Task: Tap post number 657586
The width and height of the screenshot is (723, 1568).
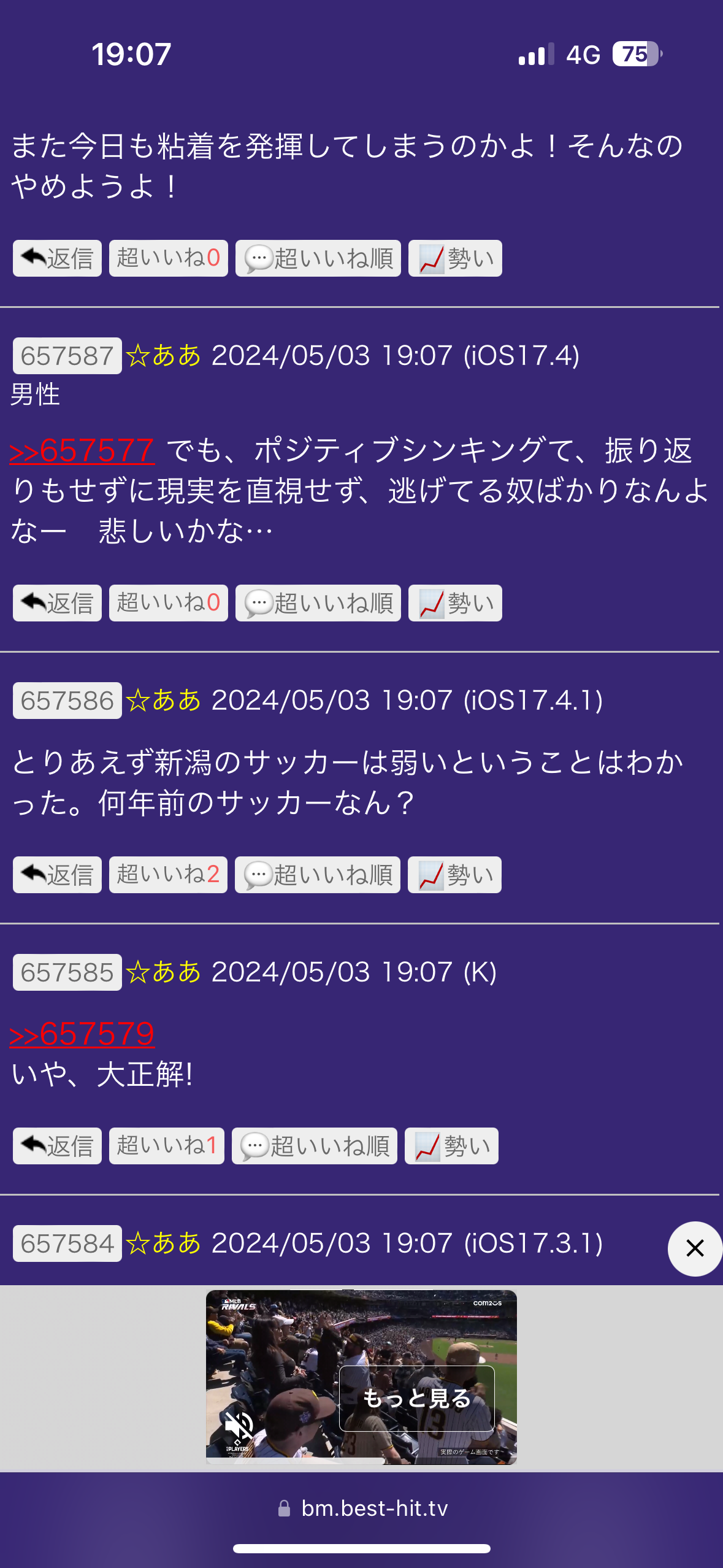Action: (67, 701)
